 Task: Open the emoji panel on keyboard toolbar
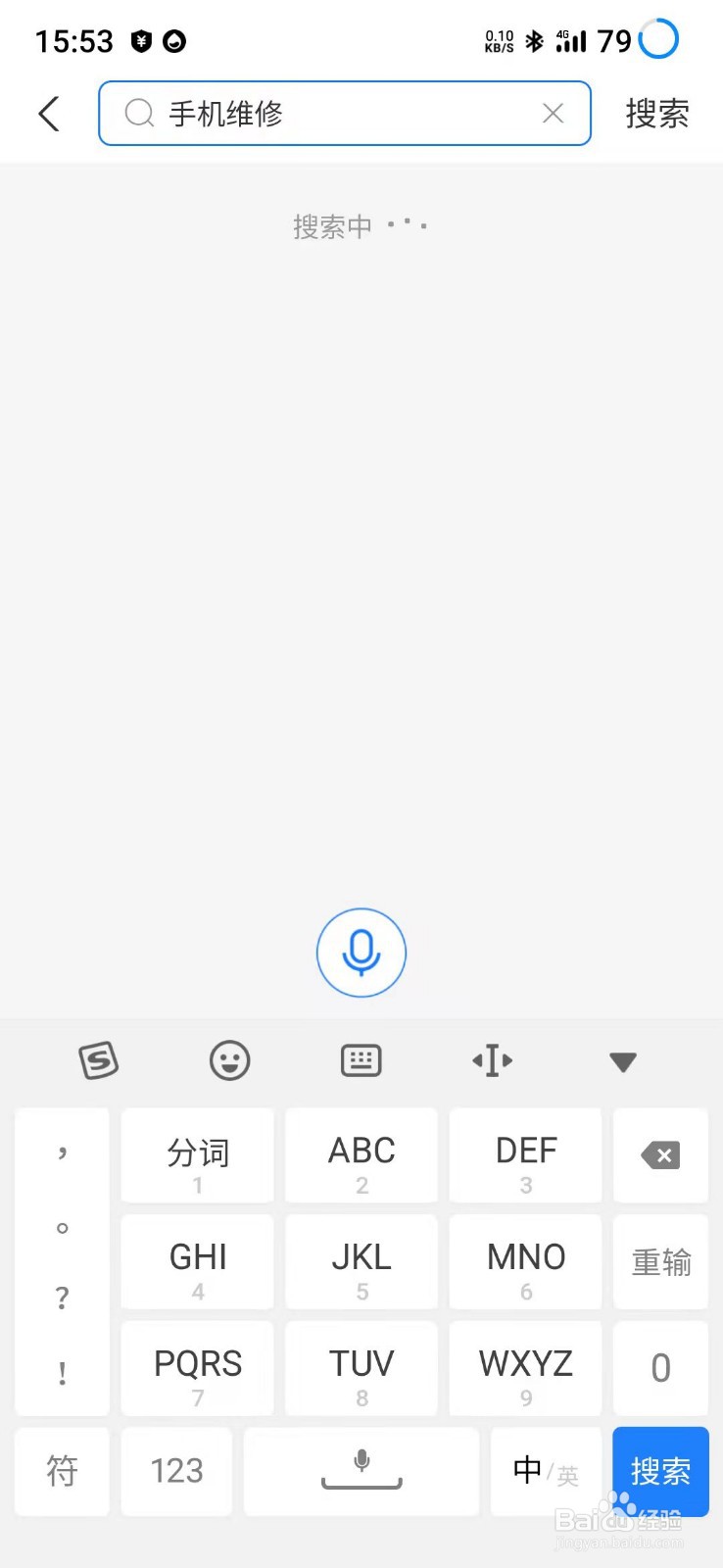pos(230,1060)
